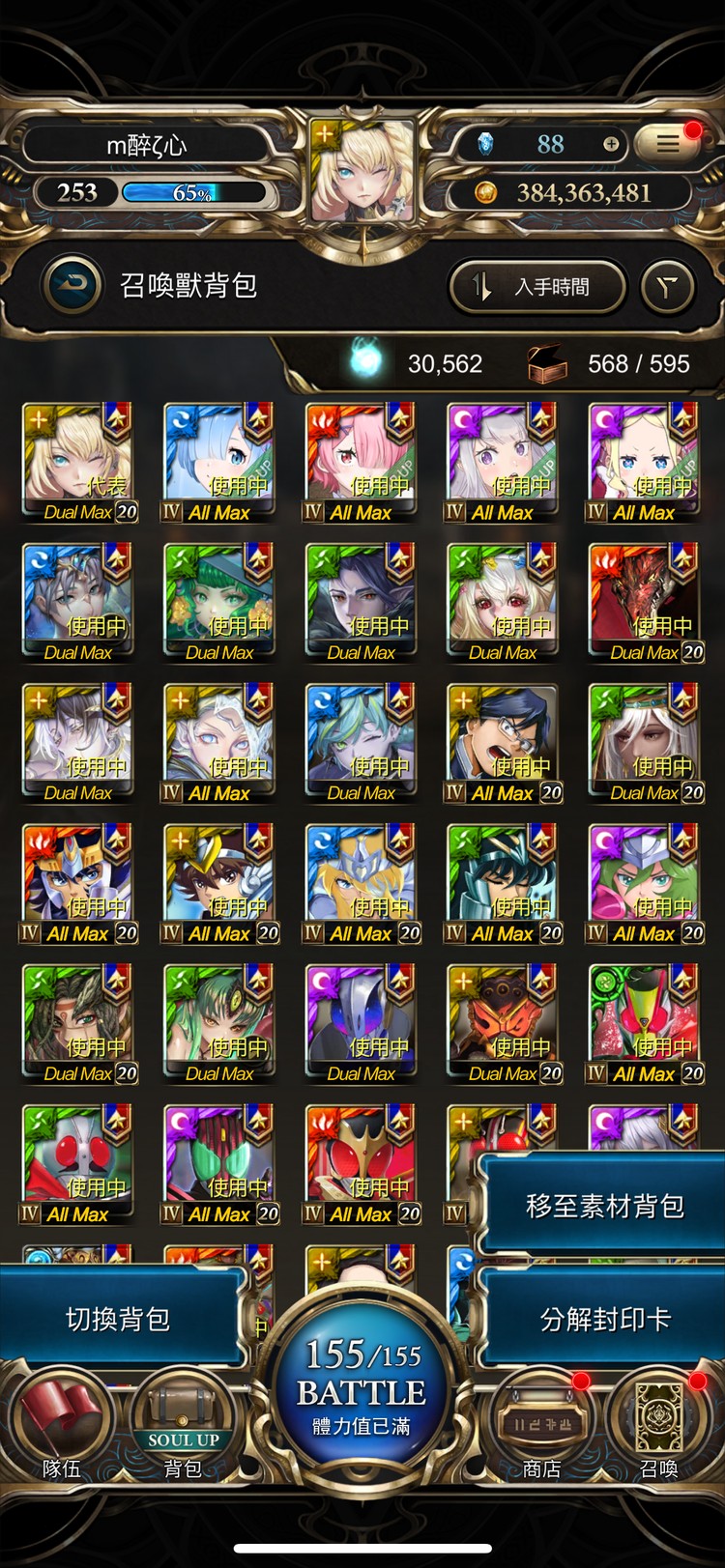Switch to the 商店 tab
725x1568 pixels.
pyautogui.click(x=542, y=1430)
